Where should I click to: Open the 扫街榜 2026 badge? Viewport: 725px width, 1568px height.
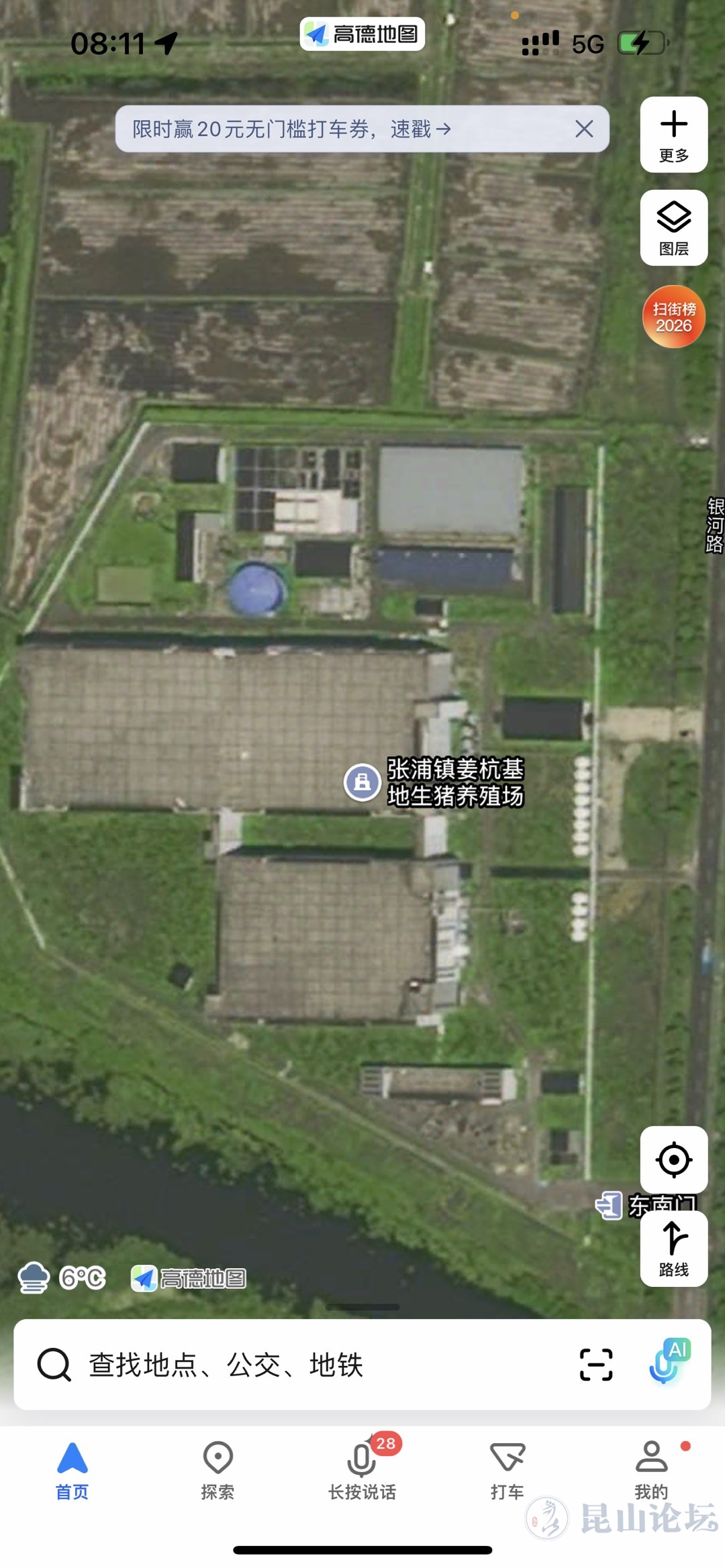point(673,317)
